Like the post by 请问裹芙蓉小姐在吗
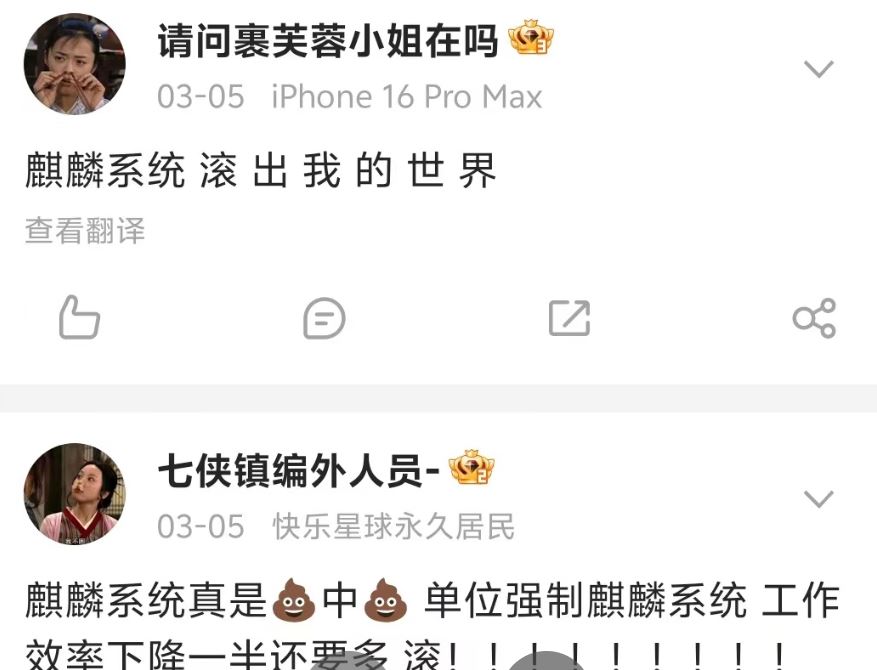This screenshot has height=670, width=877. click(80, 319)
